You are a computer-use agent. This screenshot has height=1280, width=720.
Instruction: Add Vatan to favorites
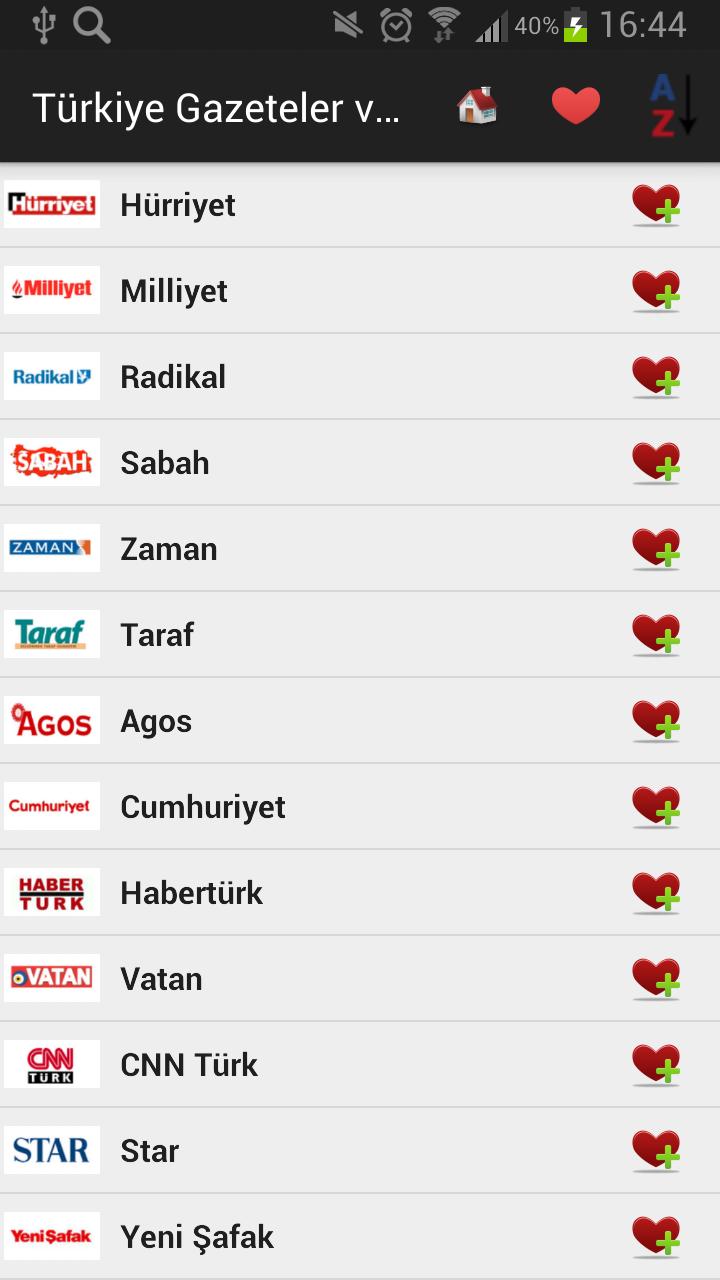point(656,978)
